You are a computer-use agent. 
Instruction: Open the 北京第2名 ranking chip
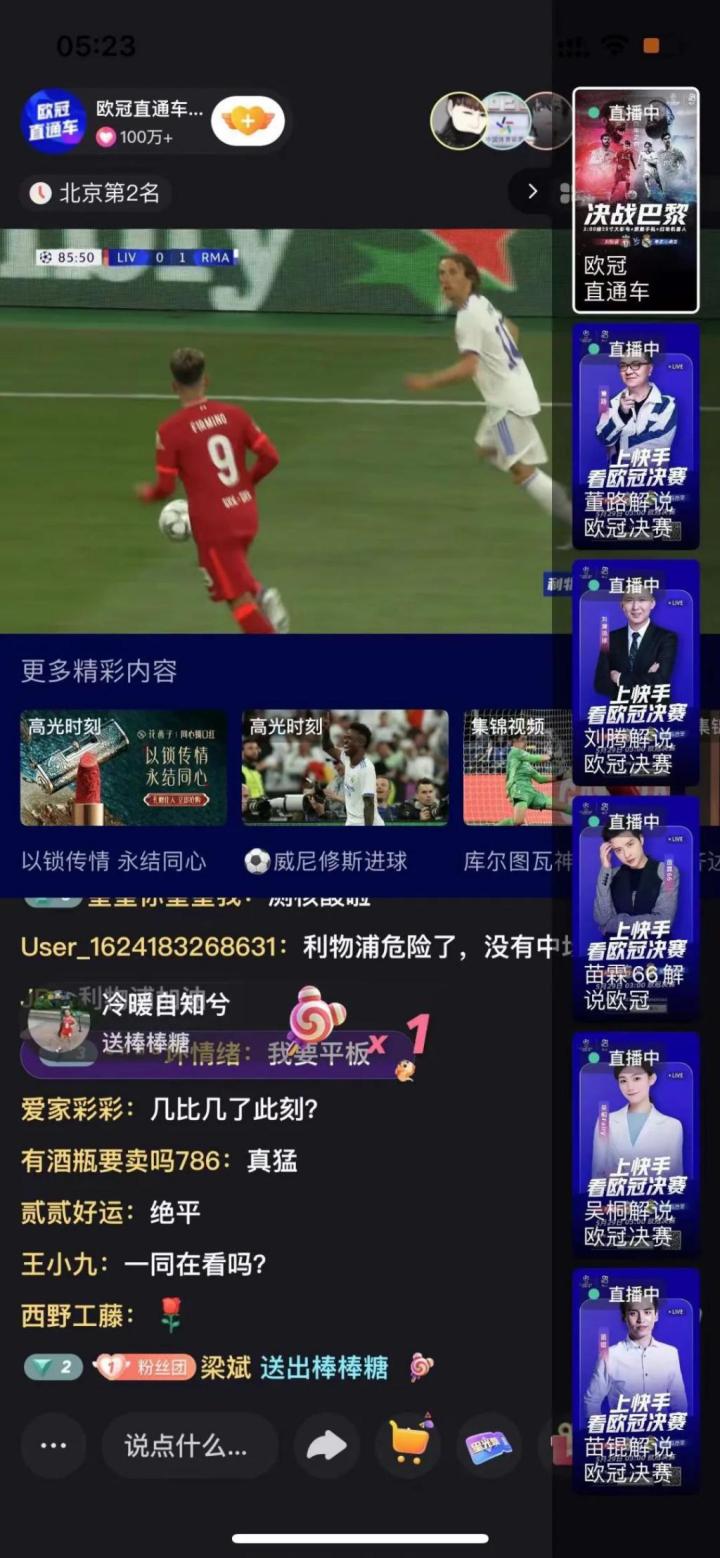click(96, 193)
